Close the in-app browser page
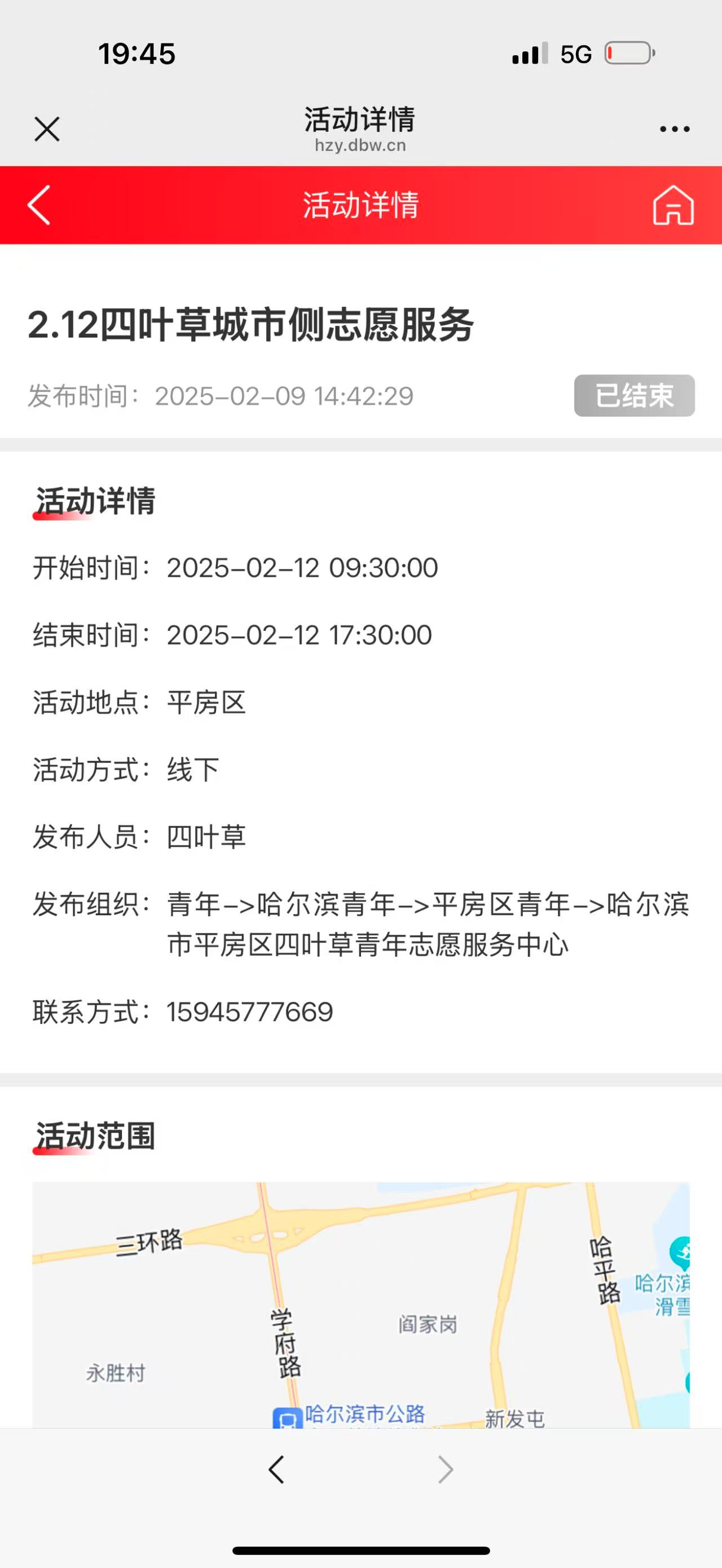 coord(47,129)
